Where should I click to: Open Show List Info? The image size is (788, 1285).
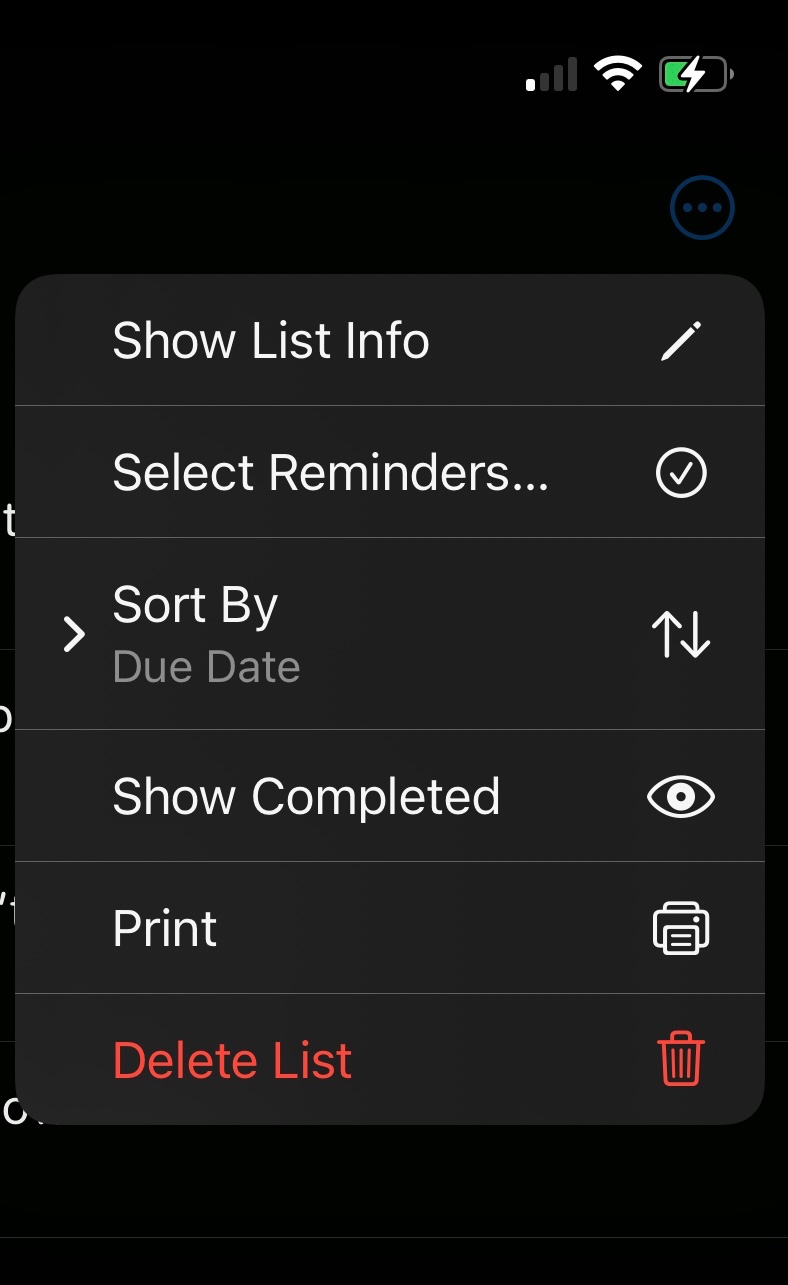point(390,341)
